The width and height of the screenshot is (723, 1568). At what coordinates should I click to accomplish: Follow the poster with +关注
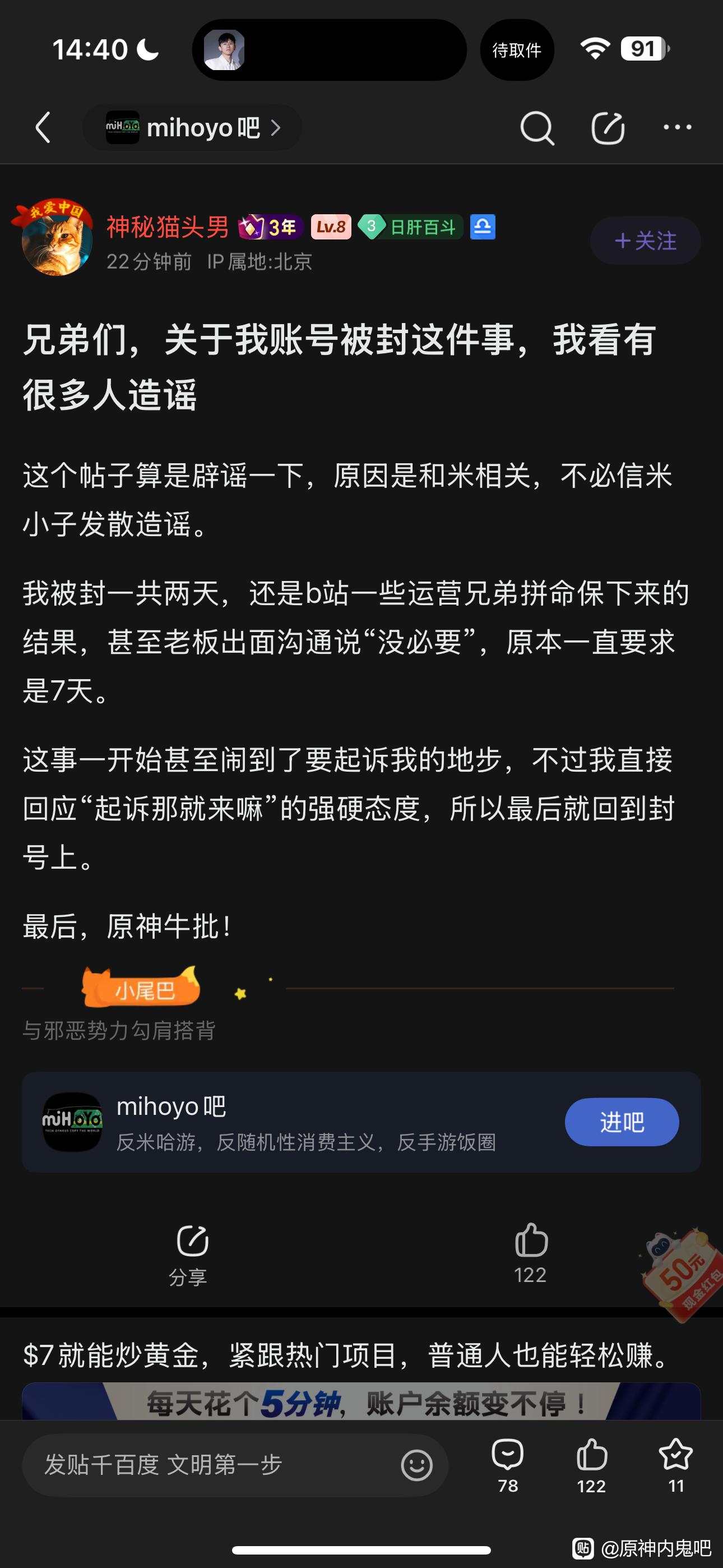pyautogui.click(x=645, y=241)
